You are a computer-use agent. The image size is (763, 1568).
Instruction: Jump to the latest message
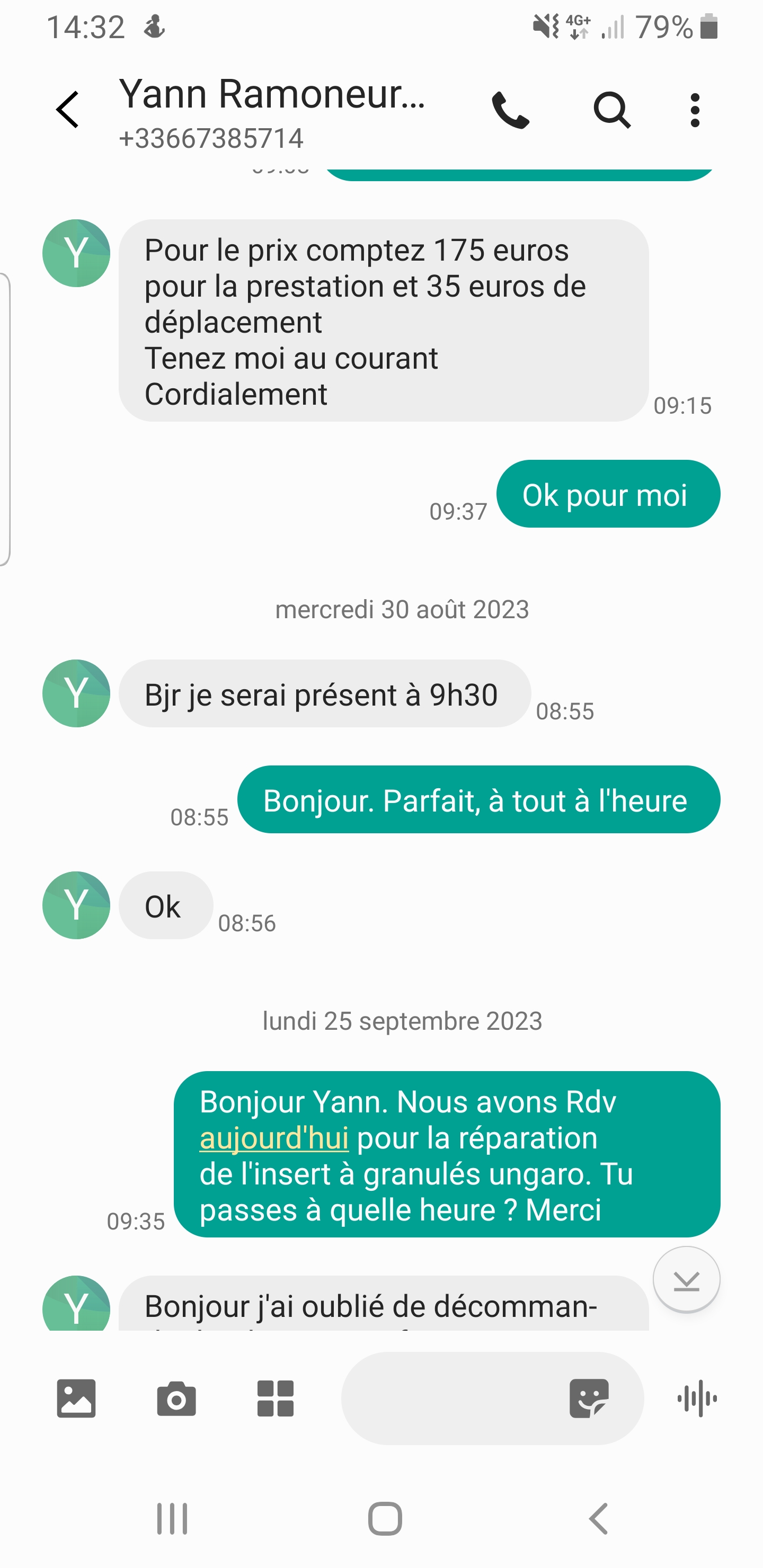point(686,1279)
